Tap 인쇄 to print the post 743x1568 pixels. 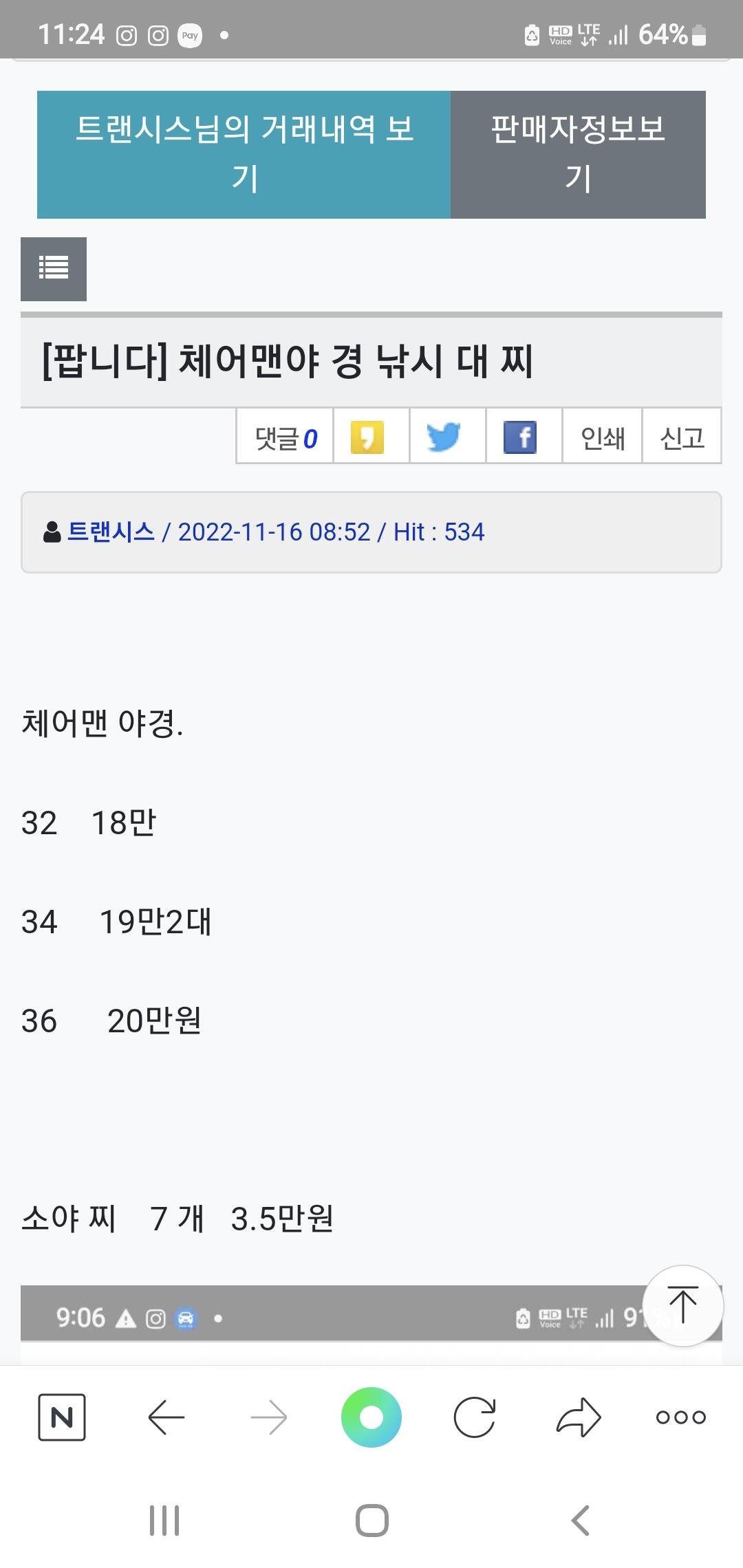coord(603,437)
